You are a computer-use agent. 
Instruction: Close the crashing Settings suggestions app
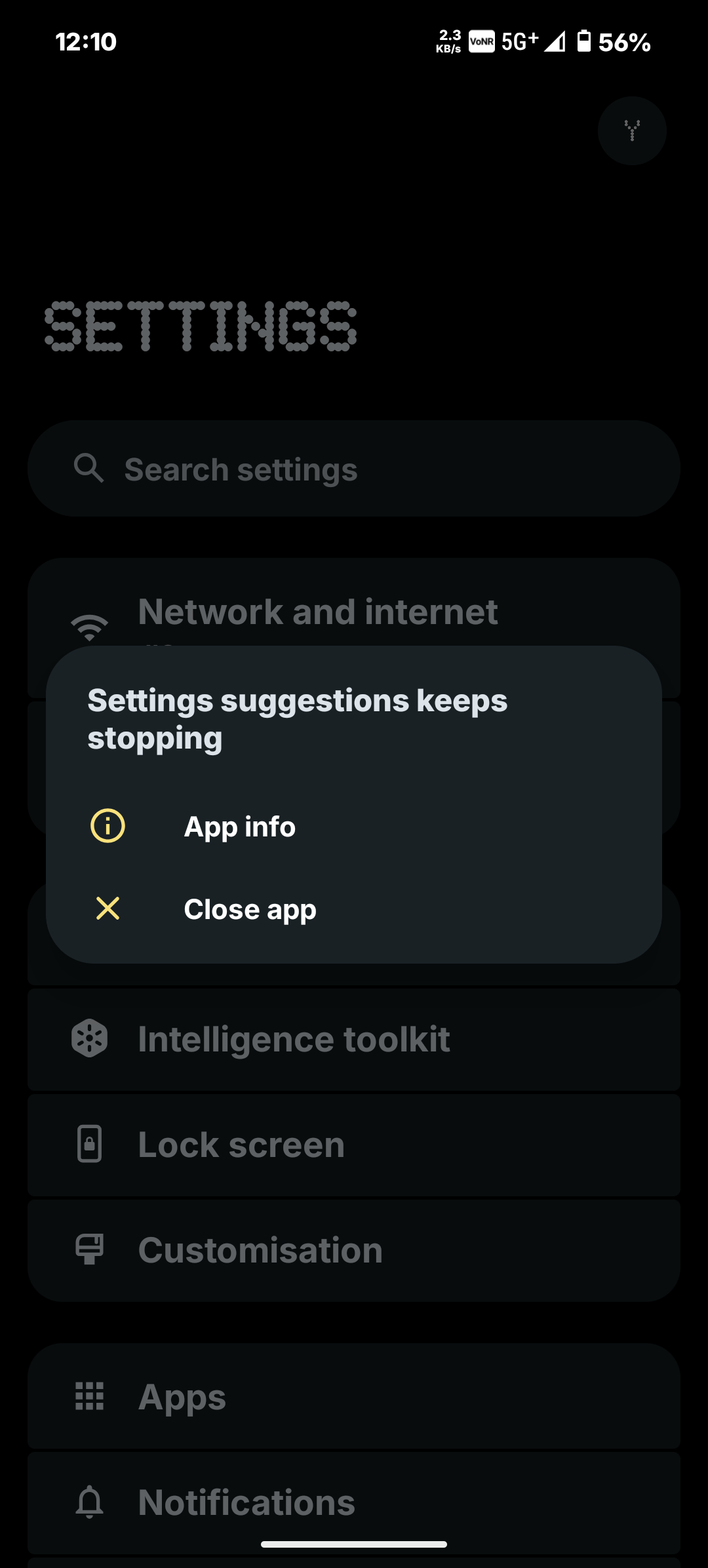[249, 909]
